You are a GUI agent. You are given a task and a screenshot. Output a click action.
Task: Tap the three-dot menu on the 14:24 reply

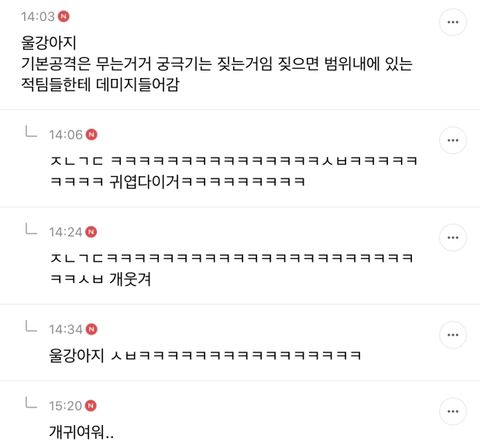(453, 237)
